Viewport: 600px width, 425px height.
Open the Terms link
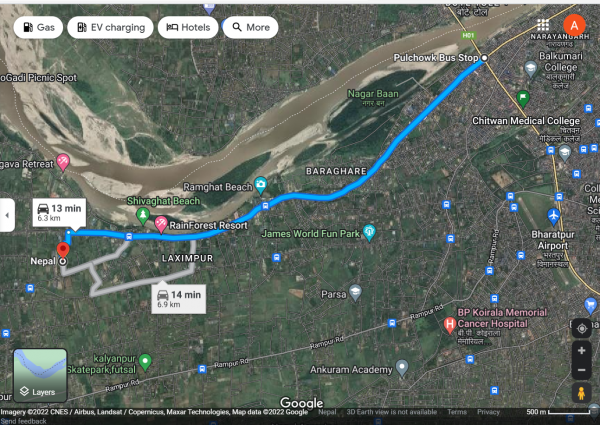tap(456, 412)
